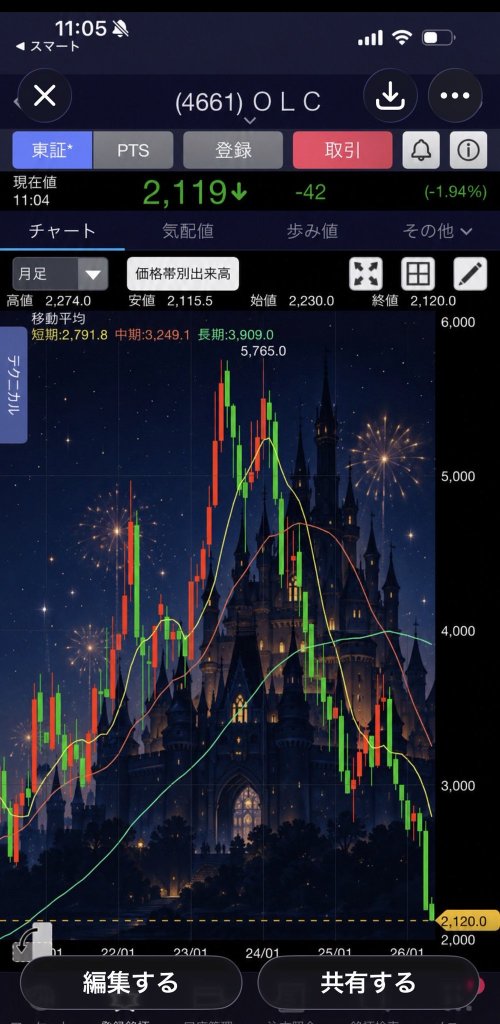Image resolution: width=500 pixels, height=1024 pixels.
Task: Open the テクニカル side panel
Action: pyautogui.click(x=14, y=385)
